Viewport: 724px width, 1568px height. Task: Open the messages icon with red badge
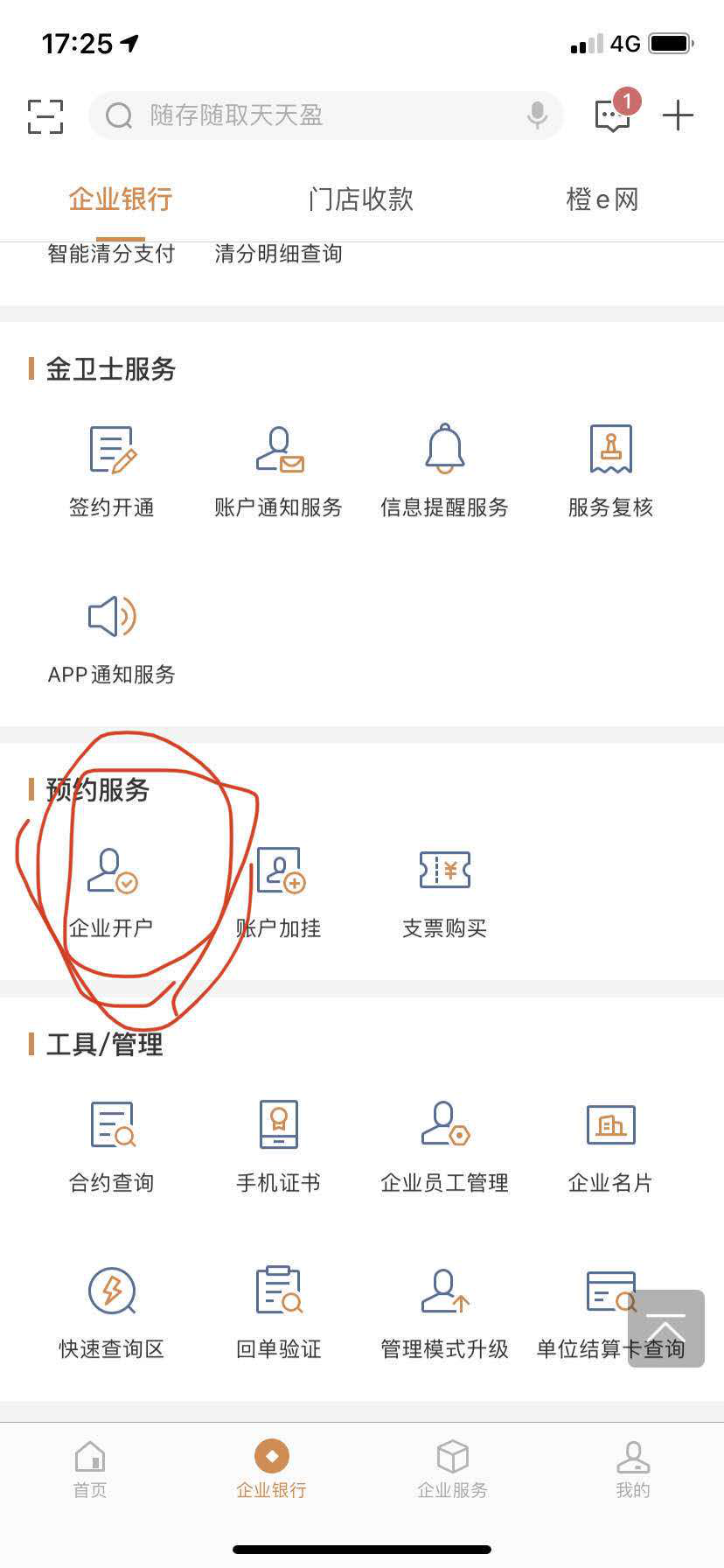(x=613, y=115)
